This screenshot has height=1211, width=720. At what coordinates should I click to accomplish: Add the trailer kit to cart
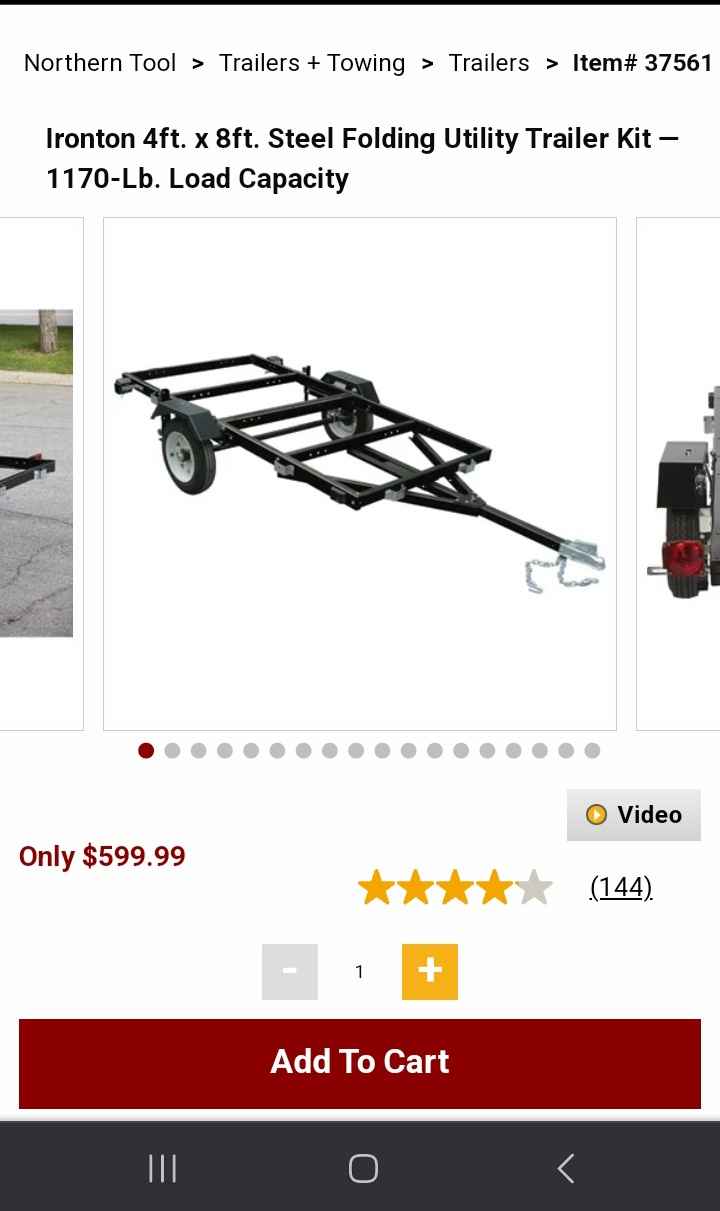point(360,1063)
